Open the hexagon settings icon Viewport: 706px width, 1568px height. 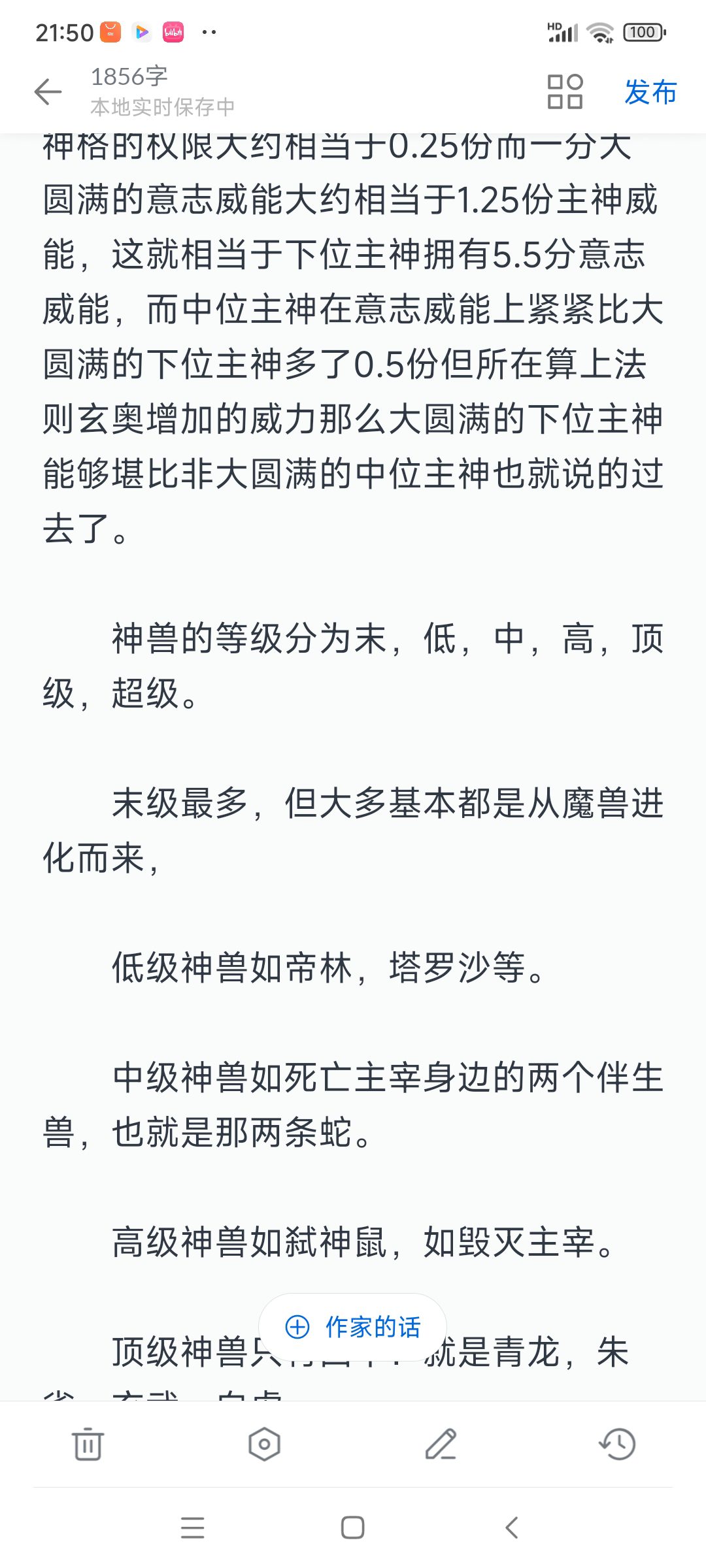tap(264, 1444)
